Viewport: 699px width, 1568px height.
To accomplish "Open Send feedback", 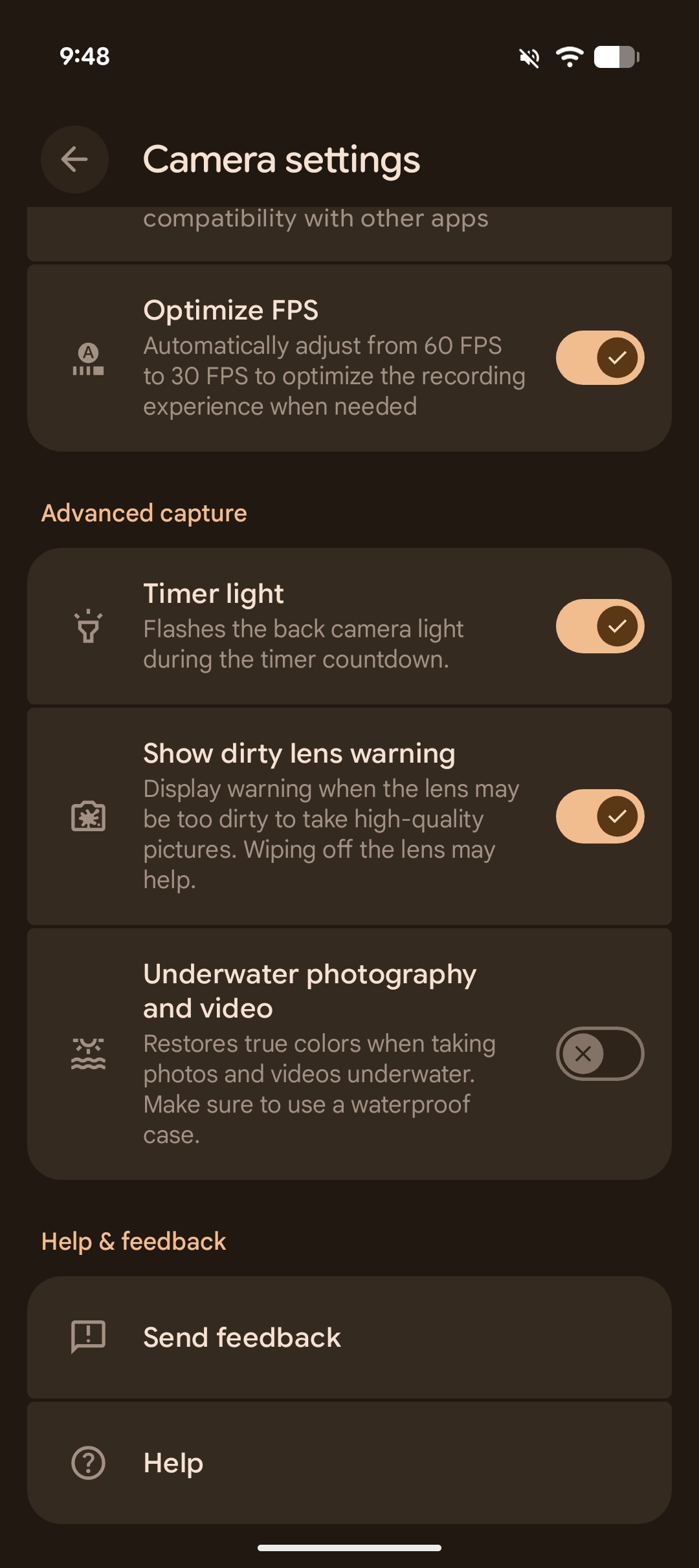I will point(349,1337).
